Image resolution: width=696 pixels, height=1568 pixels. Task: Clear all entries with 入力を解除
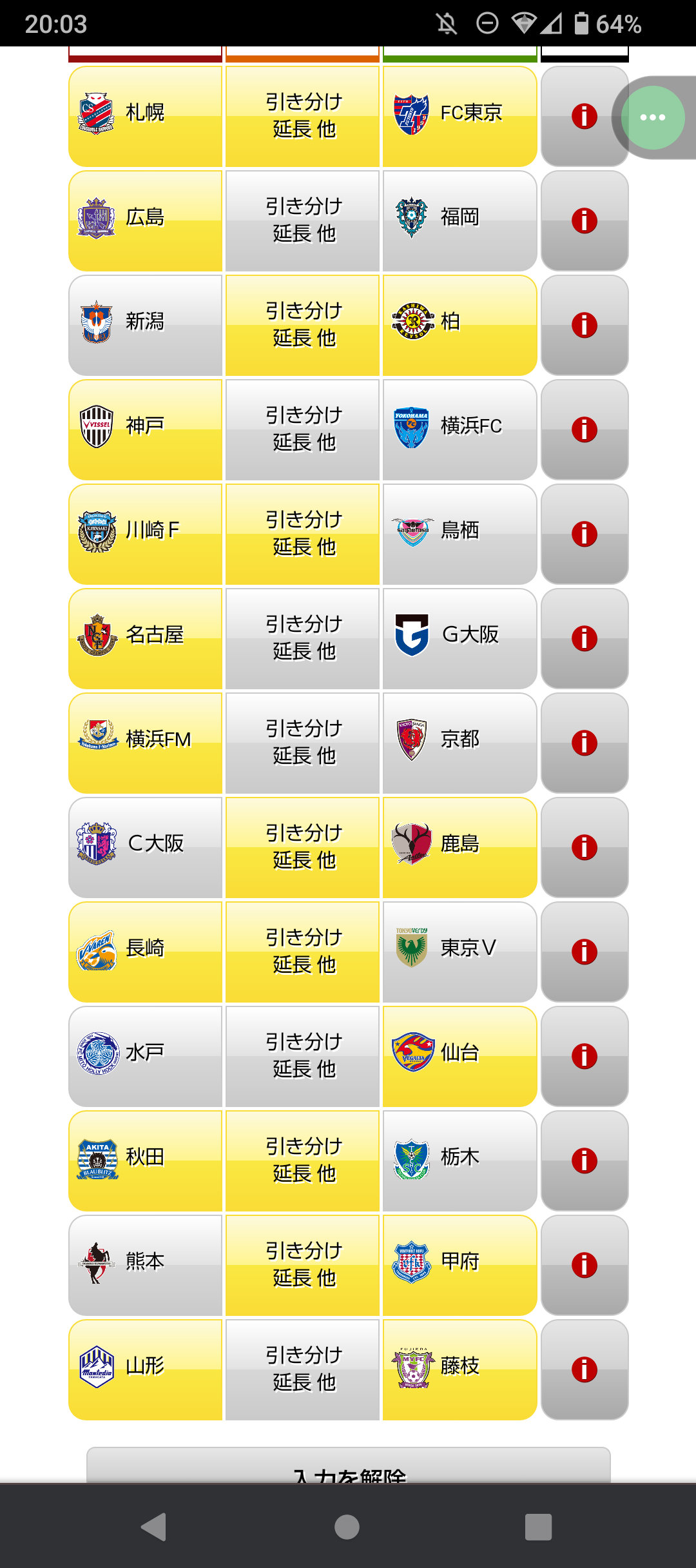pyautogui.click(x=349, y=1465)
